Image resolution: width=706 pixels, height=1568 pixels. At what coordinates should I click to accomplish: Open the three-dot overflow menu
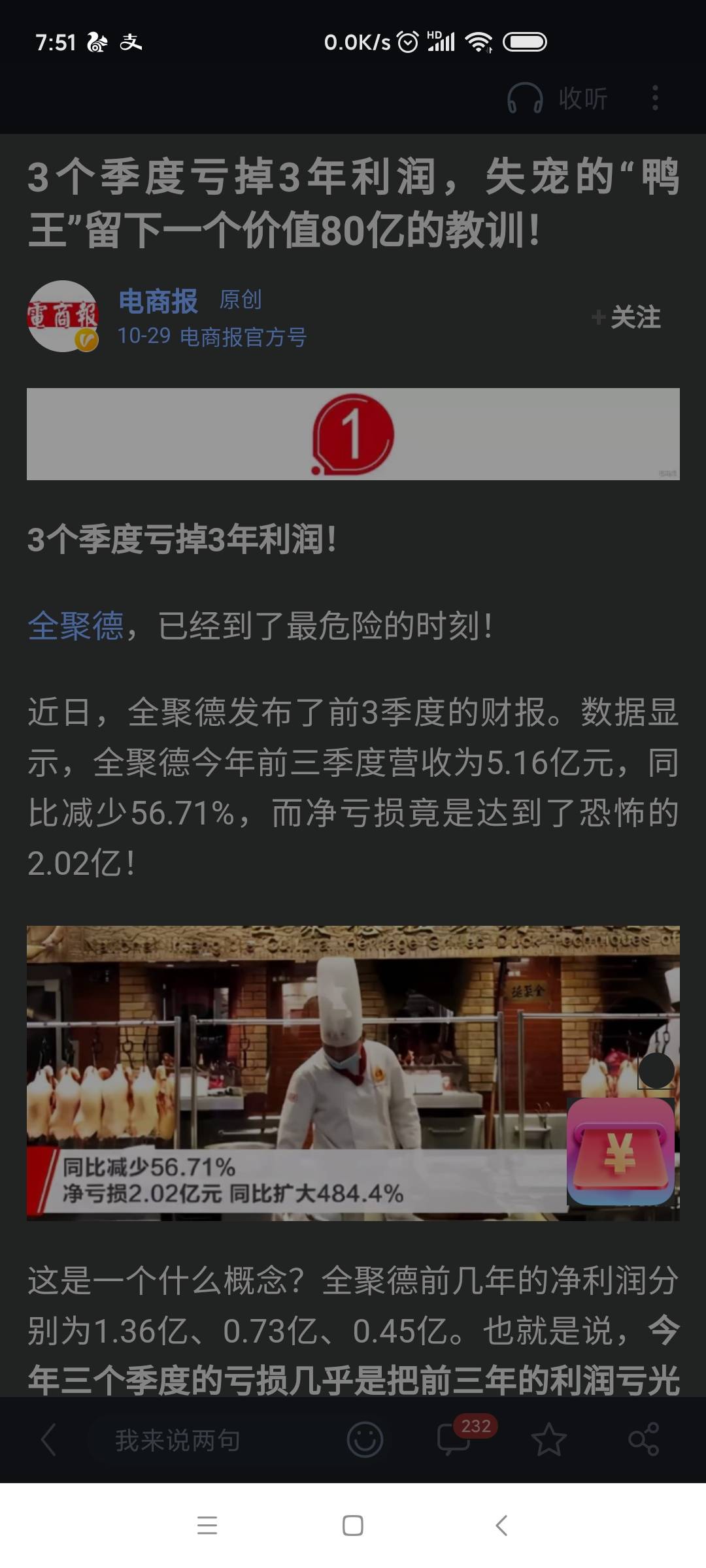pos(655,98)
